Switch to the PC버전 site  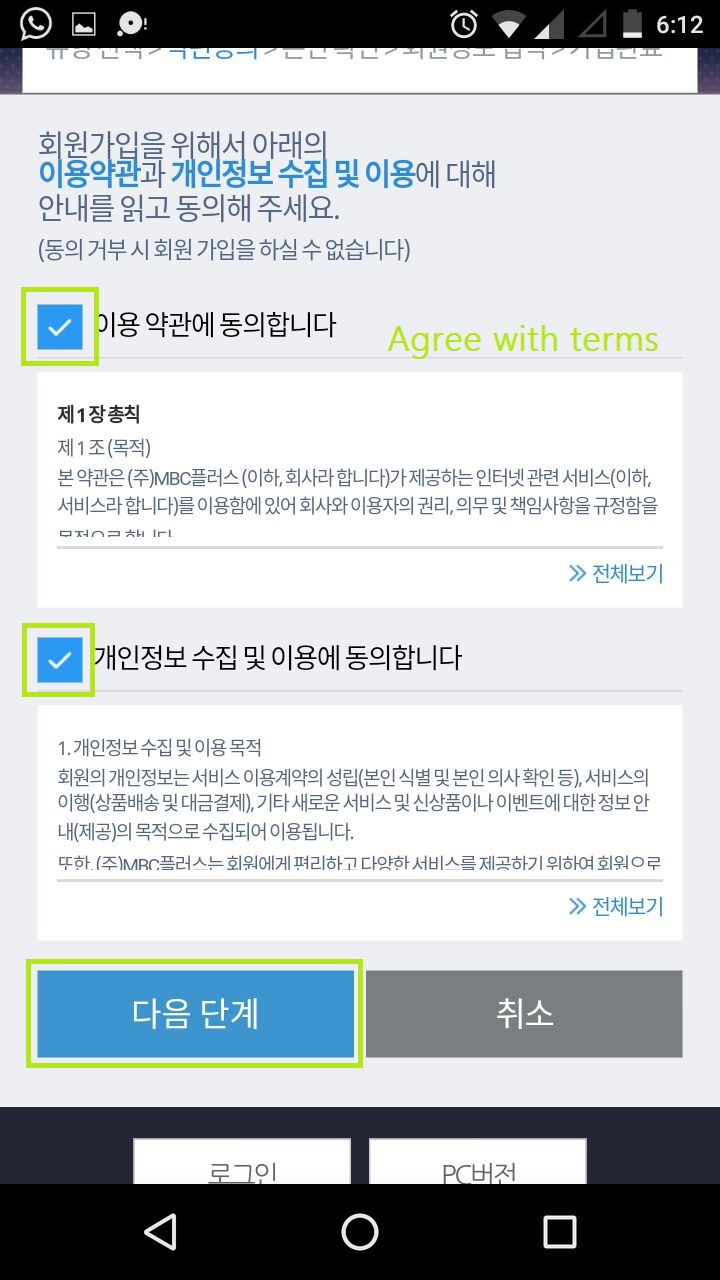(x=478, y=1165)
